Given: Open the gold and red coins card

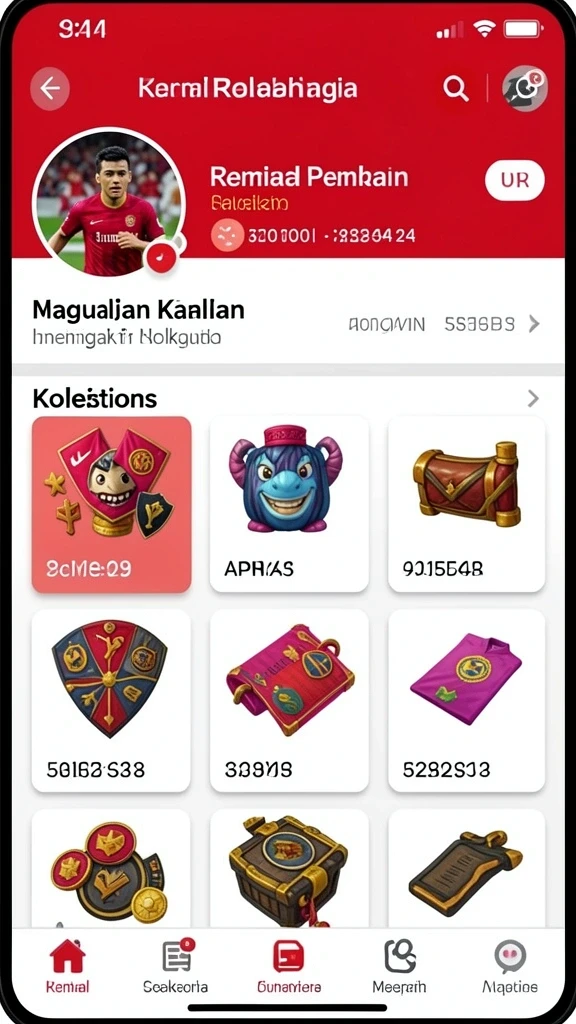Looking at the screenshot, I should pyautogui.click(x=111, y=869).
